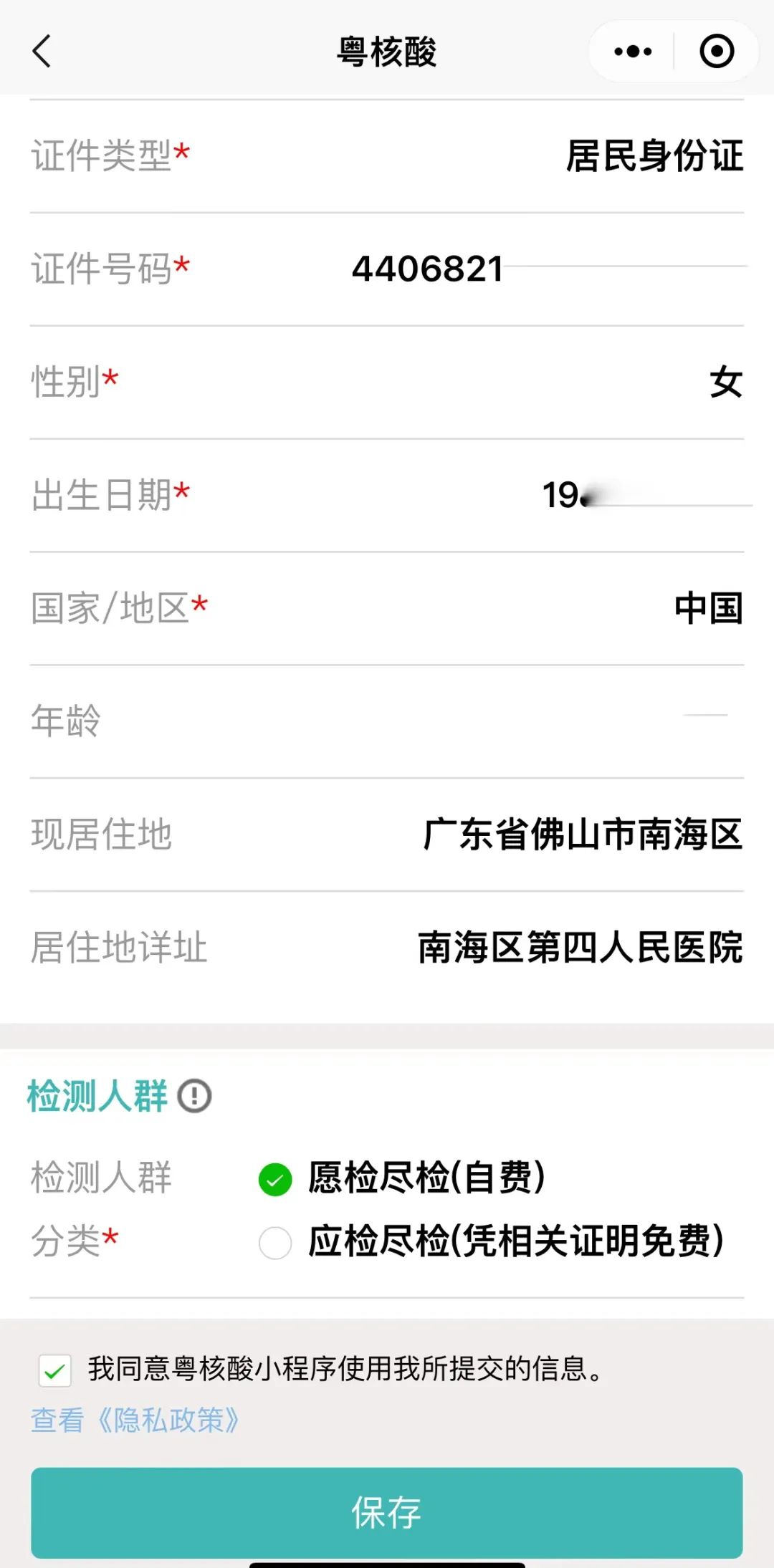Viewport: 774px width, 1568px height.
Task: Close the mini program via circle icon
Action: pyautogui.click(x=717, y=51)
